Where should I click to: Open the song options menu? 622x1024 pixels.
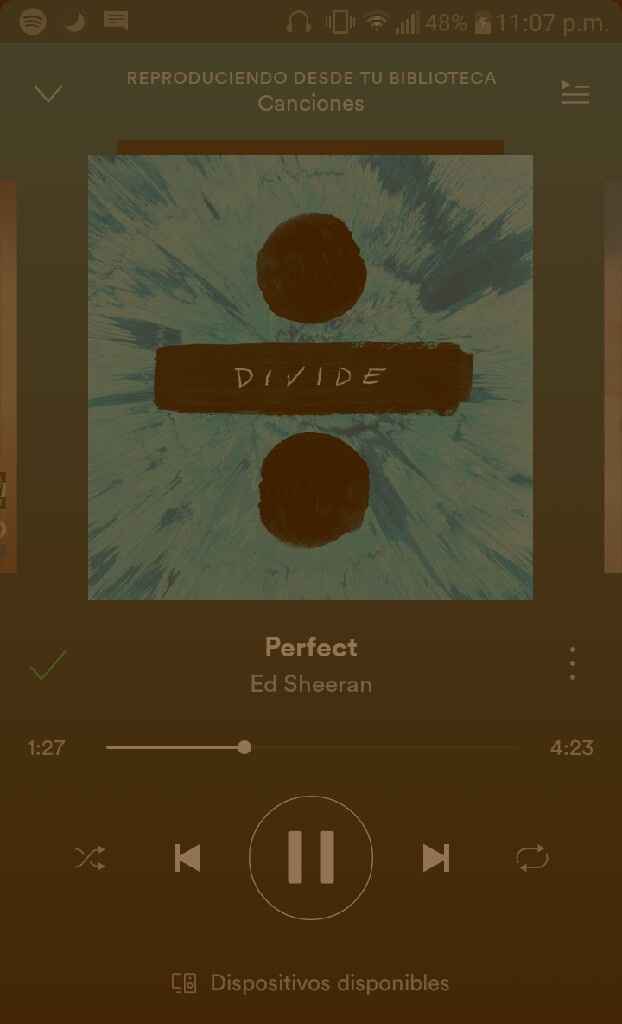point(572,663)
